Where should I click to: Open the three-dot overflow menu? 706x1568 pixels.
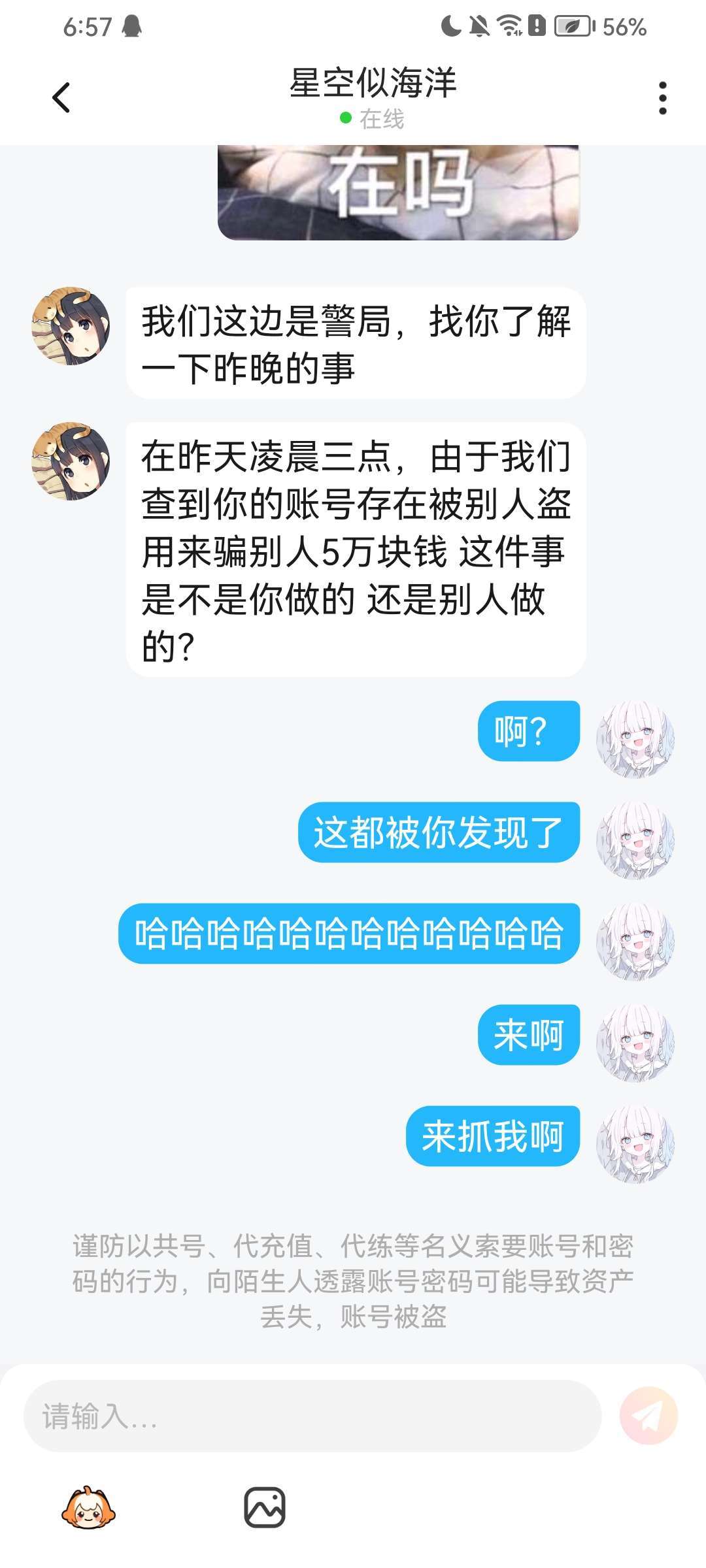point(662,98)
